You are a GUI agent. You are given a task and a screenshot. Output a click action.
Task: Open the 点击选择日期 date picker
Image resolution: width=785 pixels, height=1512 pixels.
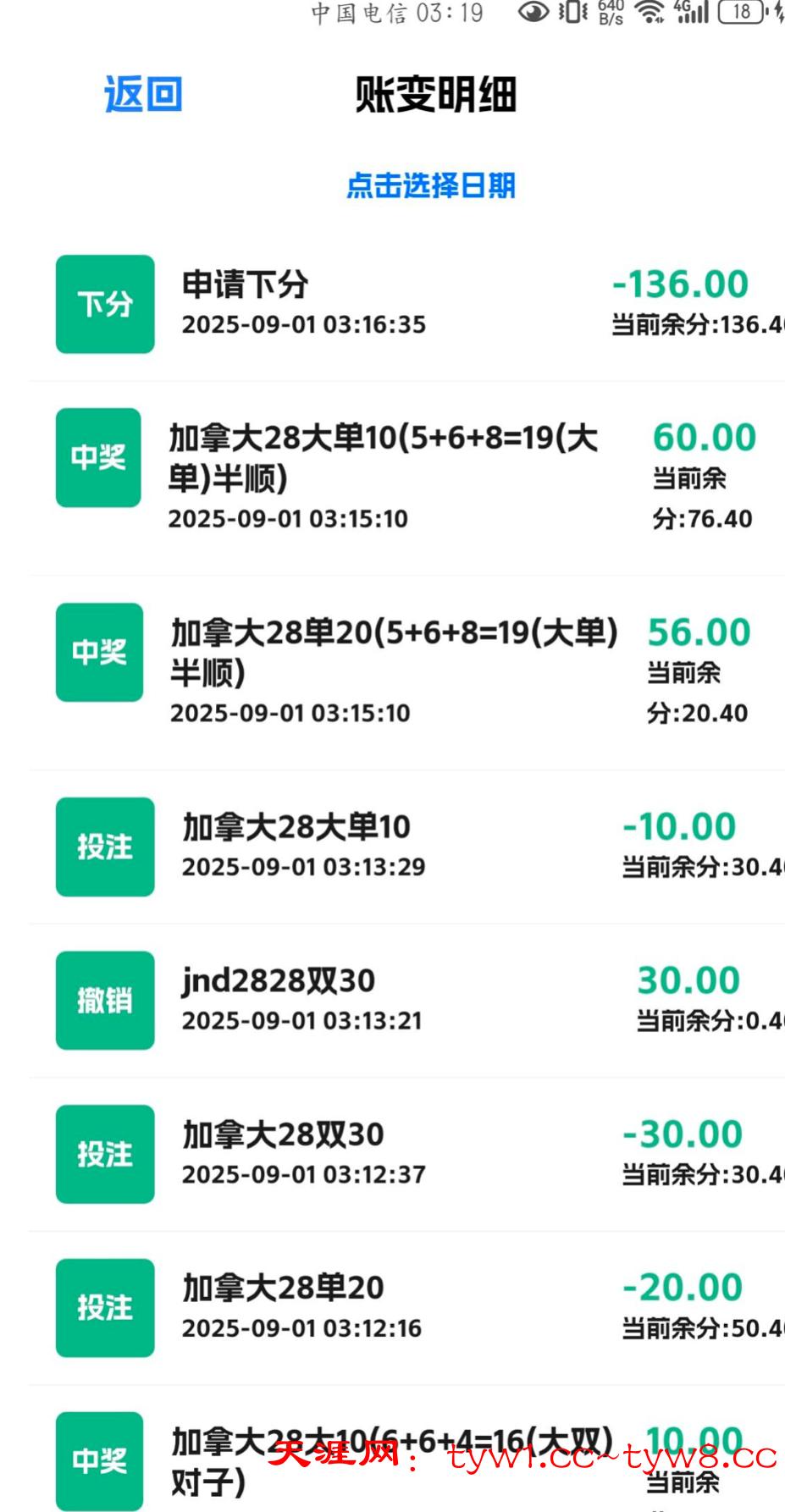point(430,185)
